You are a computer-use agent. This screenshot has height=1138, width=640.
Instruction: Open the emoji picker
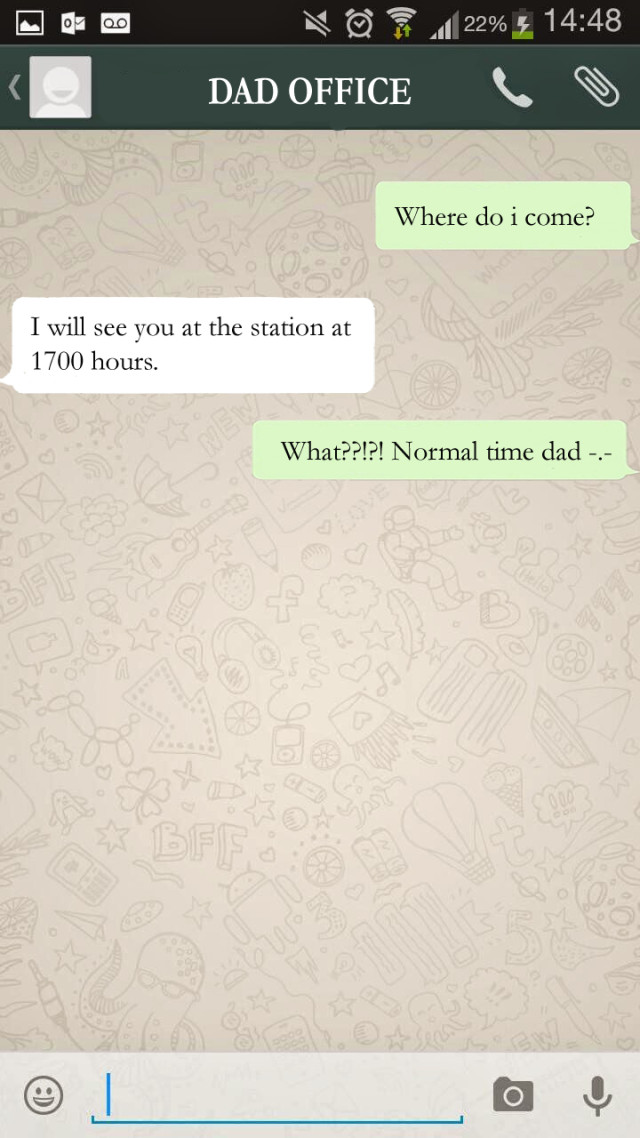[43, 1095]
